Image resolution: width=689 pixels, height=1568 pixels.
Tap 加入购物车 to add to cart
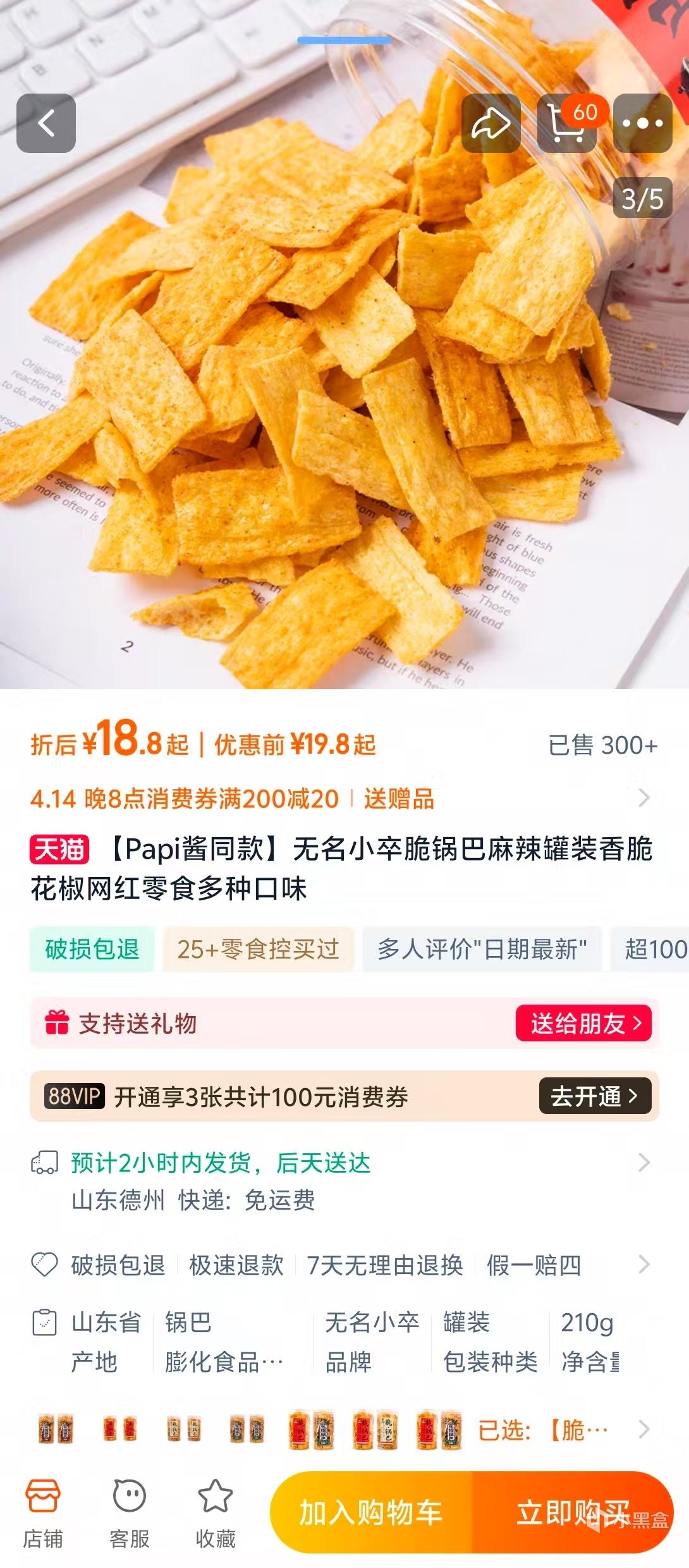pyautogui.click(x=372, y=1512)
